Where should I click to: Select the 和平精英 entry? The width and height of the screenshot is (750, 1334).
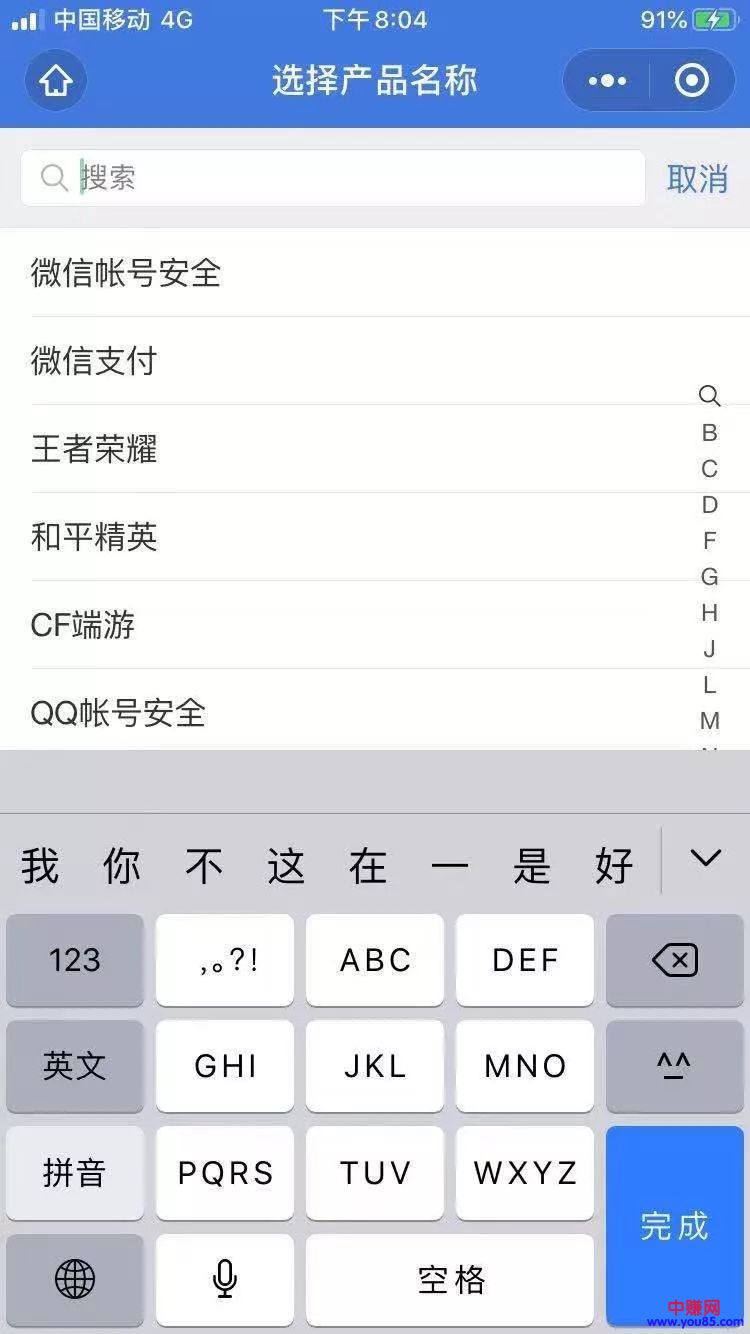pyautogui.click(x=94, y=537)
